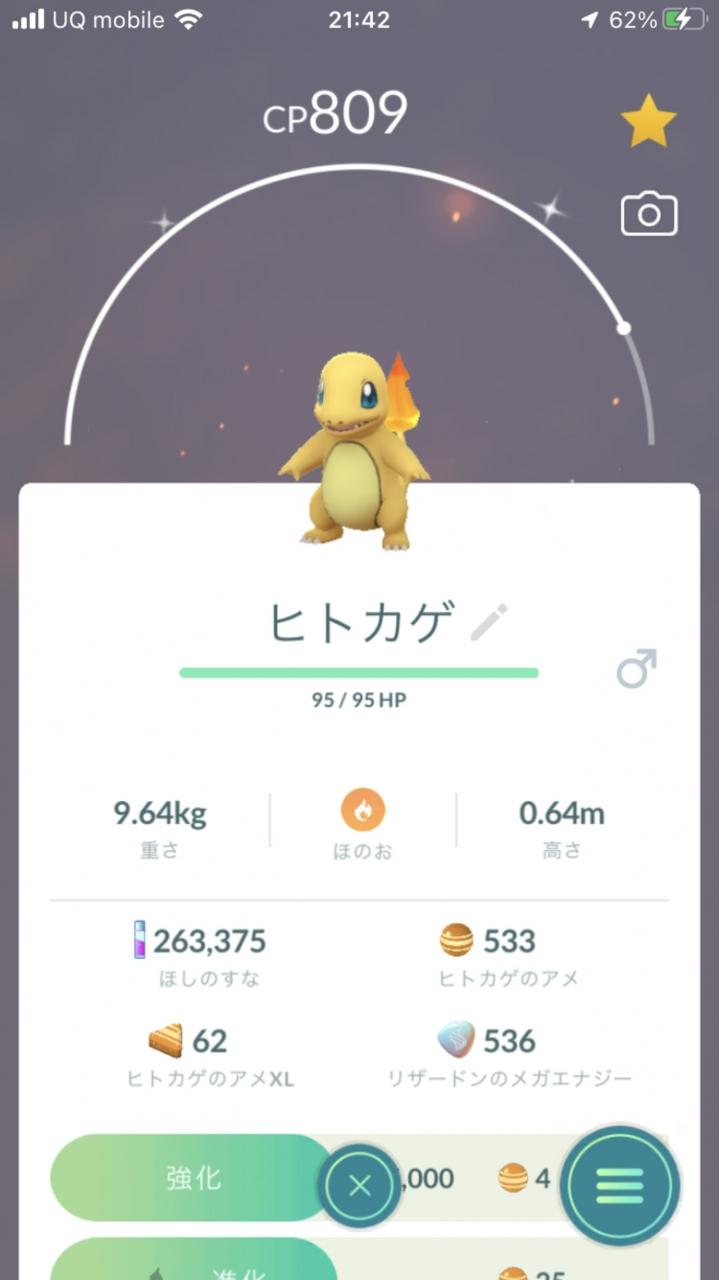Evolve this Pokémon with the 進化 button

pos(192,1262)
